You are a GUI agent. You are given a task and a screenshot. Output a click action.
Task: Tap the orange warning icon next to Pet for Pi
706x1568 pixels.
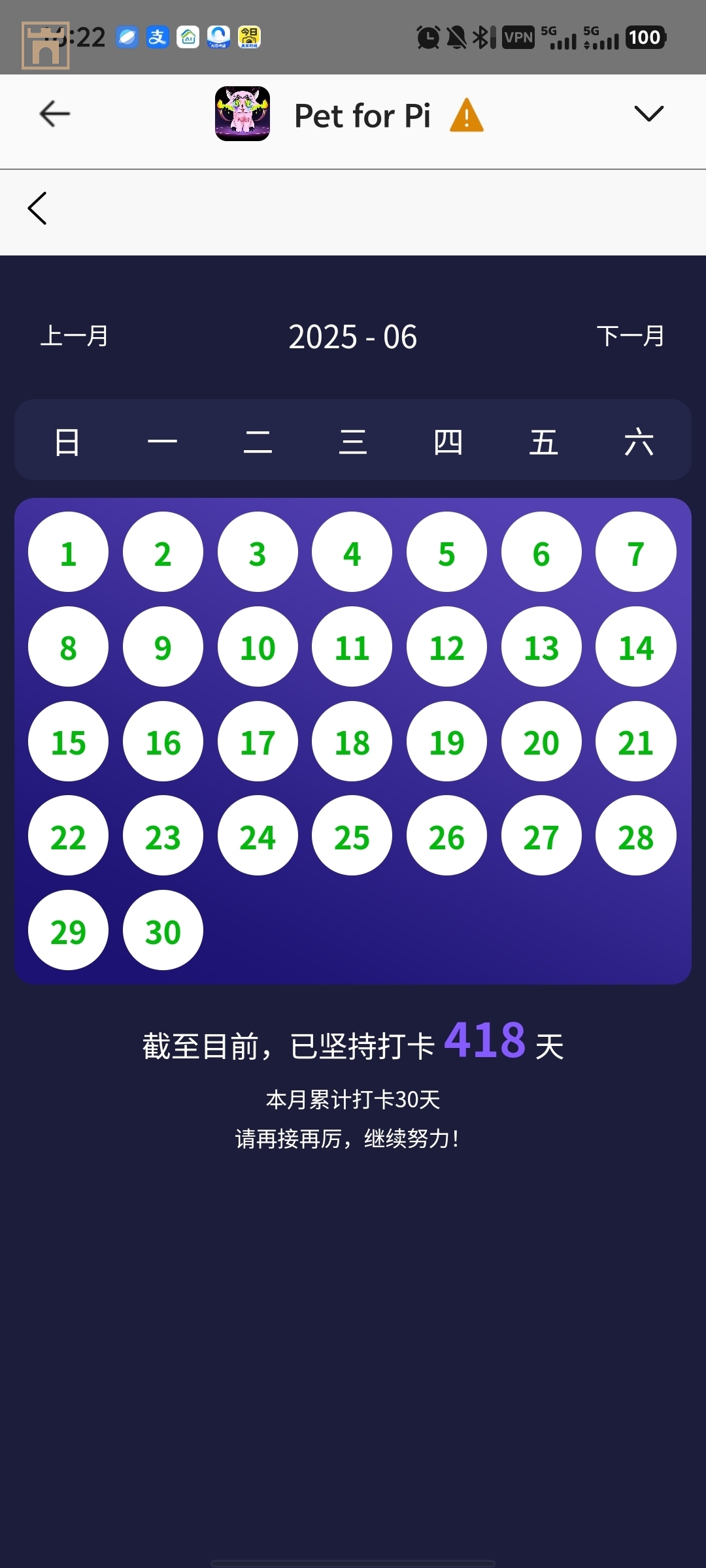467,116
